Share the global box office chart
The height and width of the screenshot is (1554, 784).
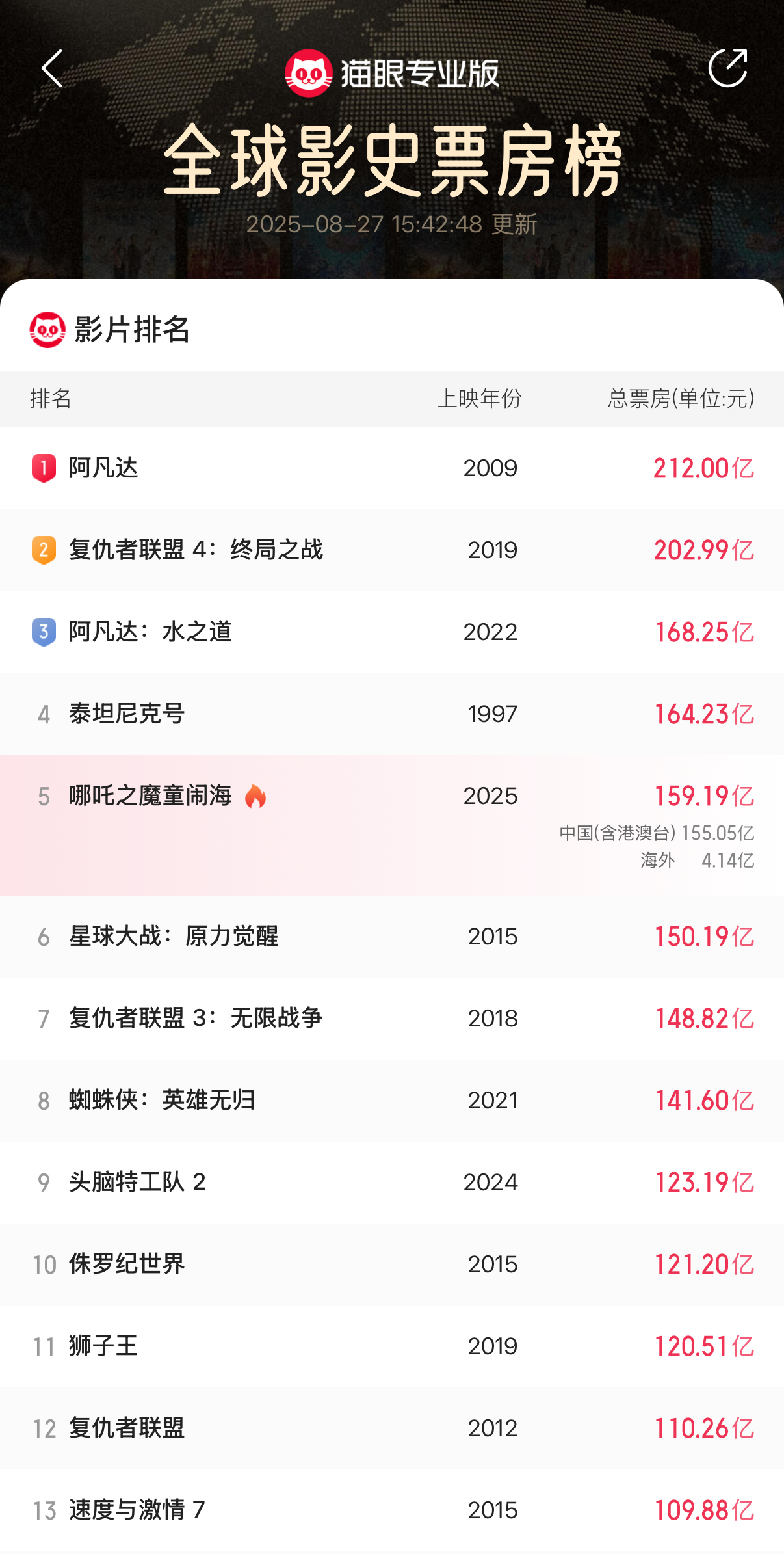(x=727, y=68)
